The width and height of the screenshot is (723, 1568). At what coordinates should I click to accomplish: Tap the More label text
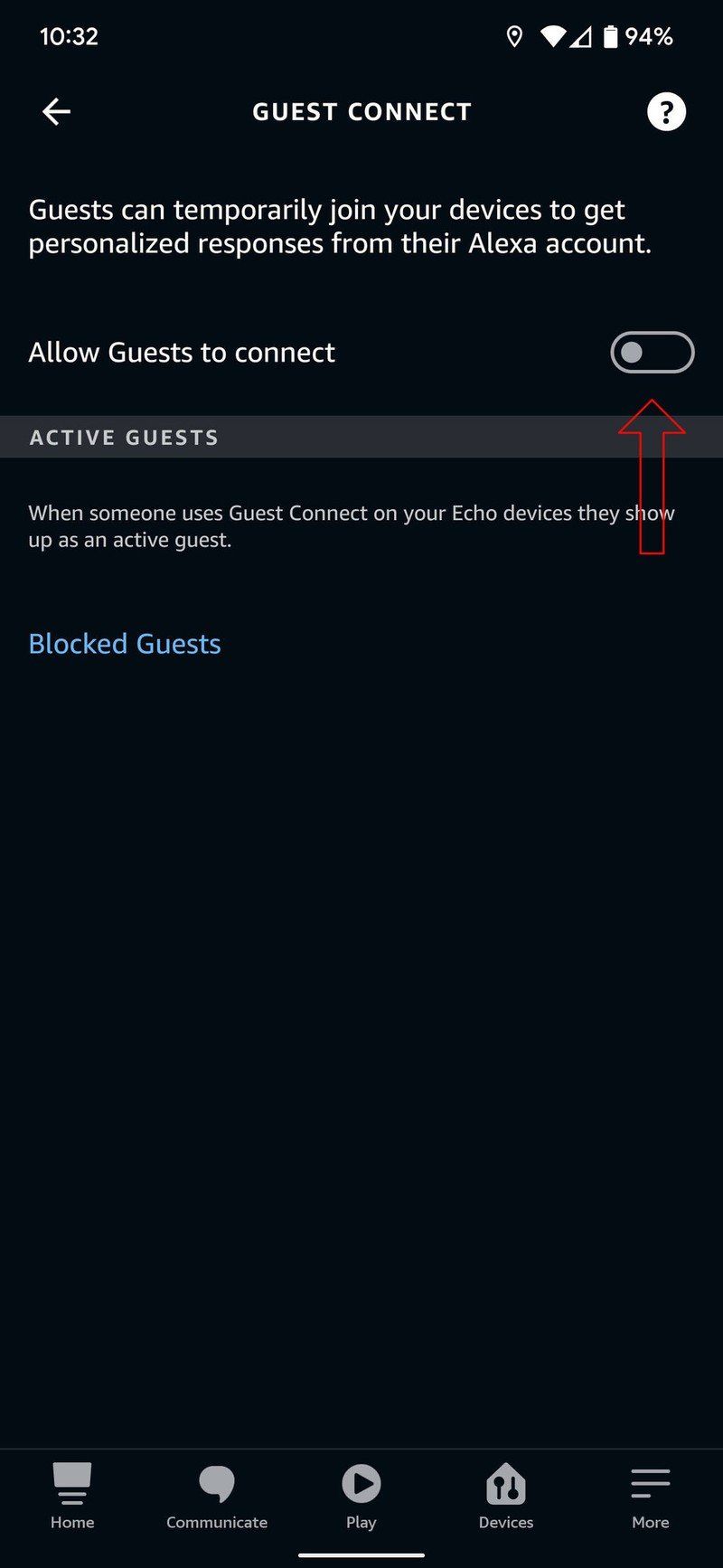point(650,1523)
